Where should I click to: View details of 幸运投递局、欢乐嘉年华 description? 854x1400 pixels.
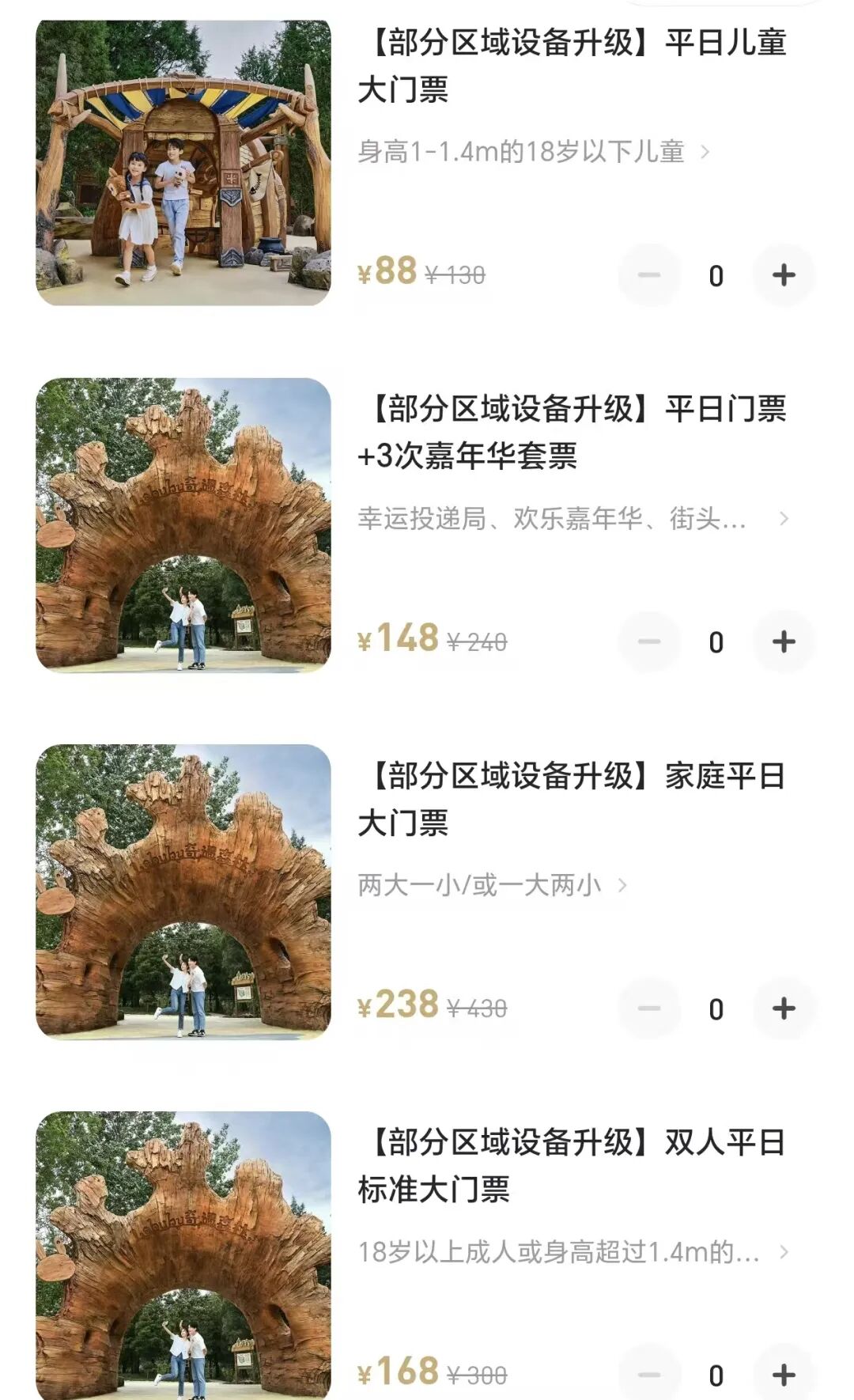point(783,519)
